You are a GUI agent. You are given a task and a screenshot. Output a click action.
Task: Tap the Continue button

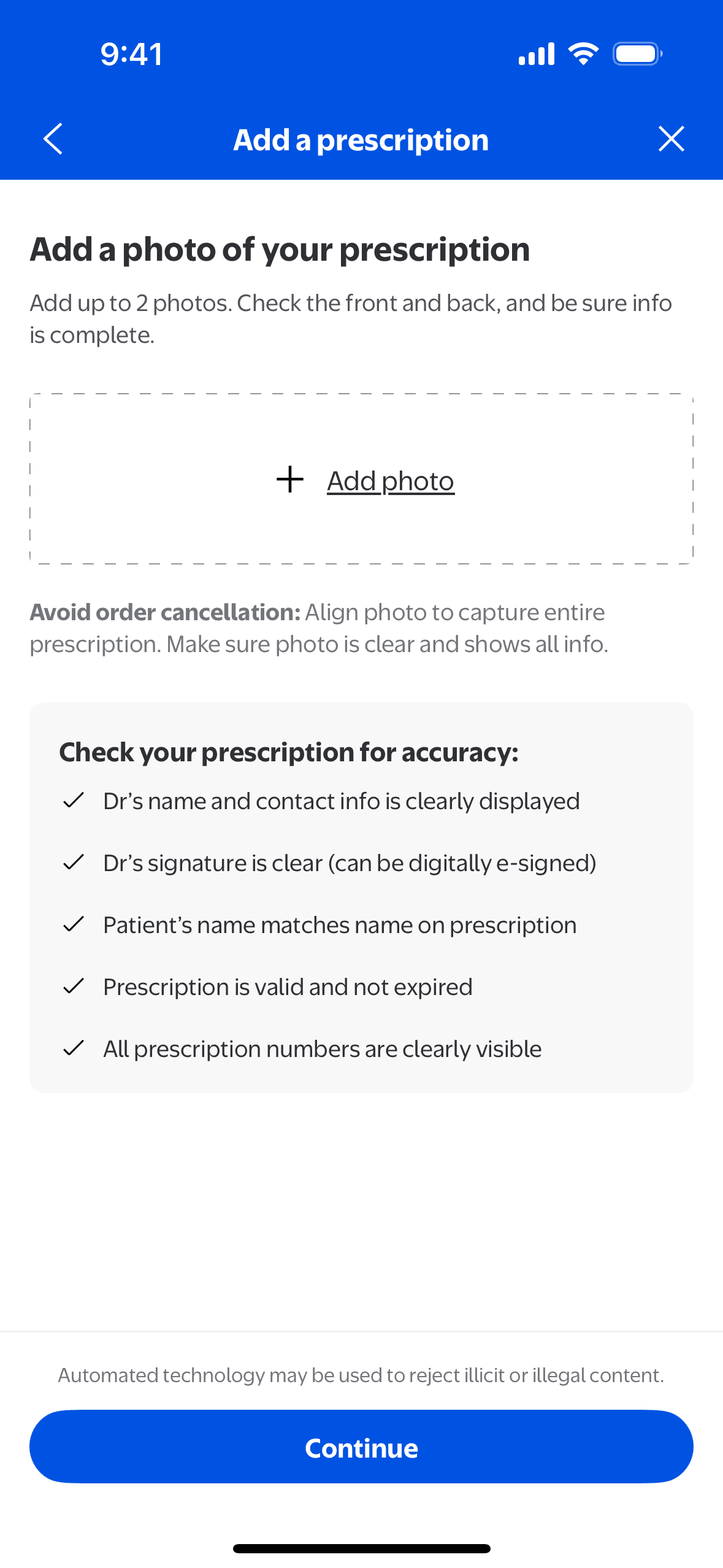(x=361, y=1447)
